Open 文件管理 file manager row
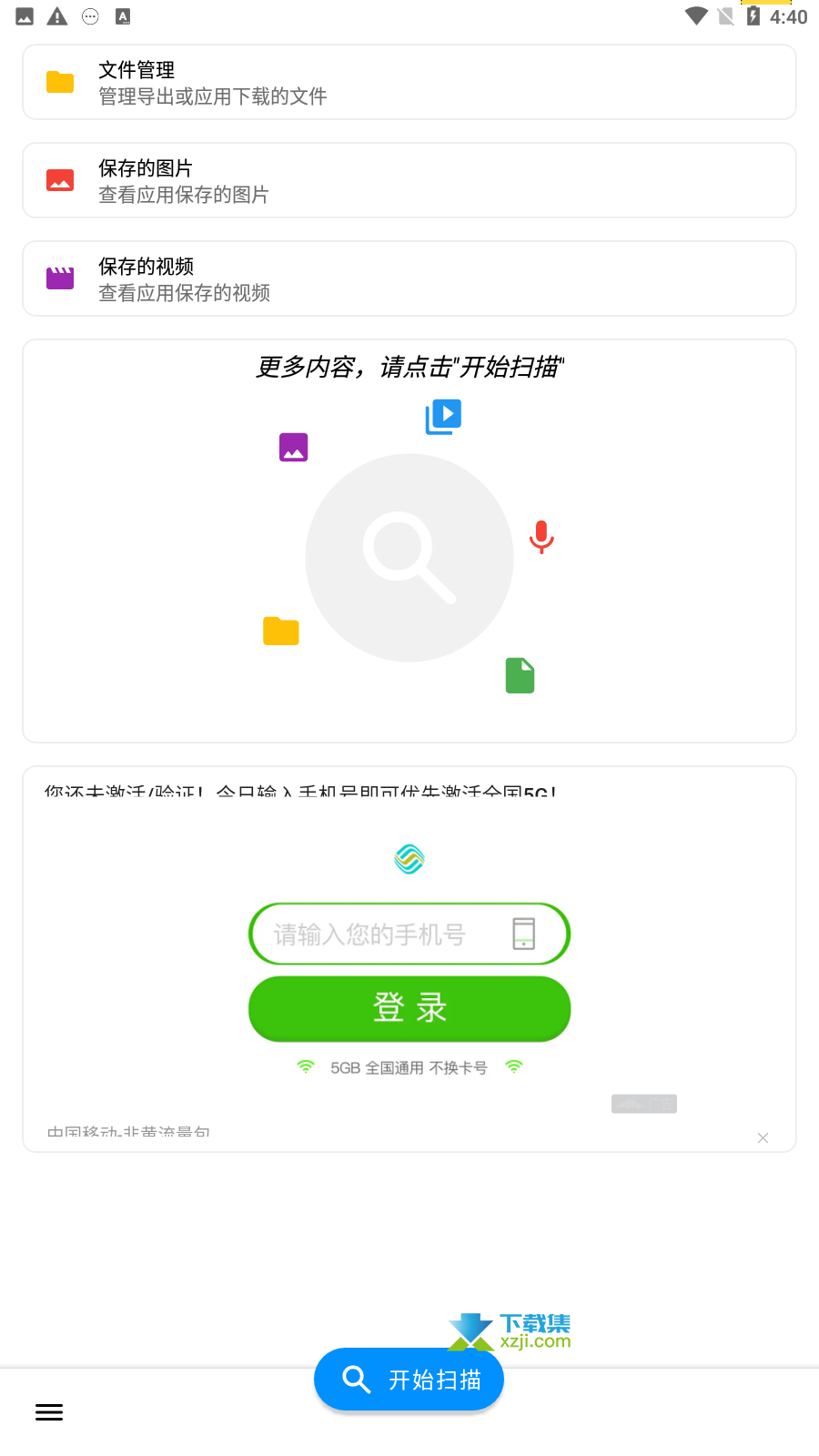Image resolution: width=819 pixels, height=1456 pixels. click(409, 82)
